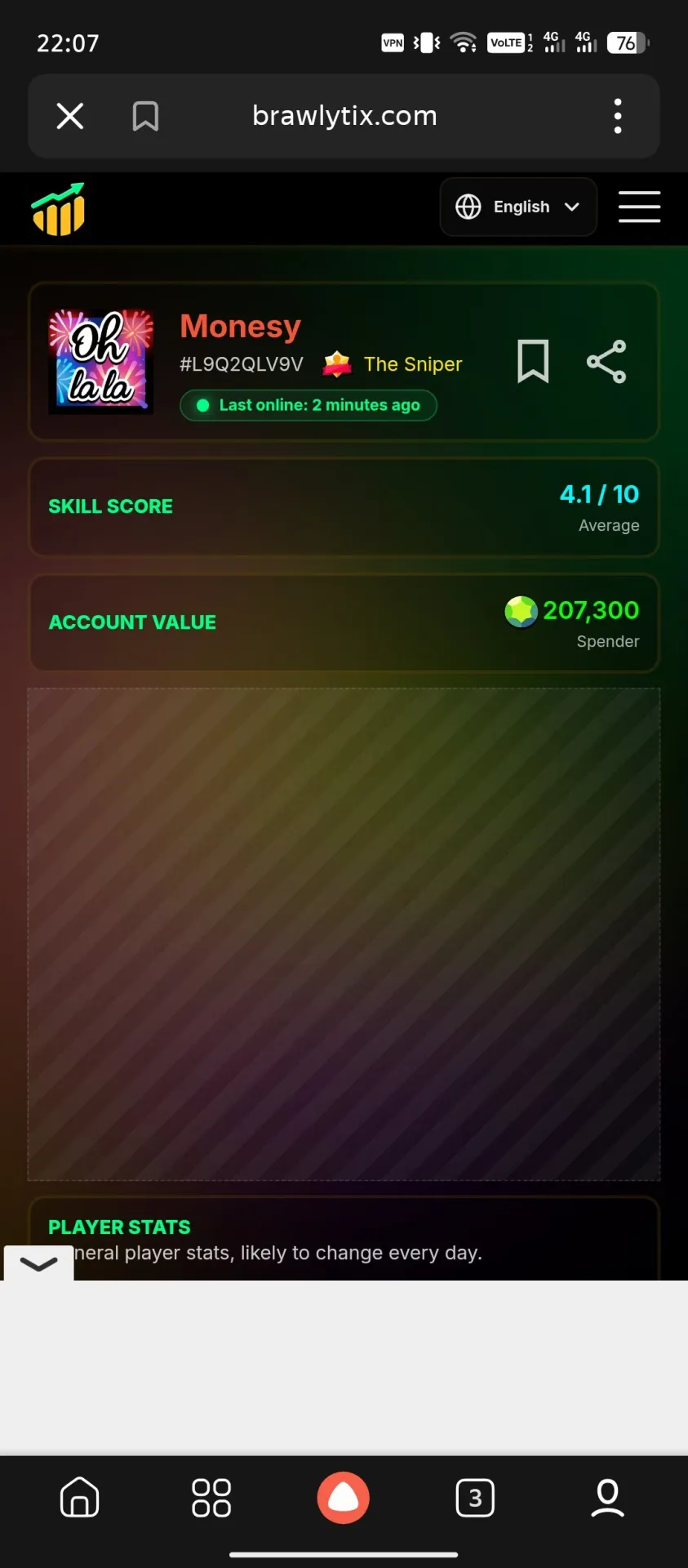
Task: Save Monesy's profile with the bookmark icon
Action: click(533, 361)
